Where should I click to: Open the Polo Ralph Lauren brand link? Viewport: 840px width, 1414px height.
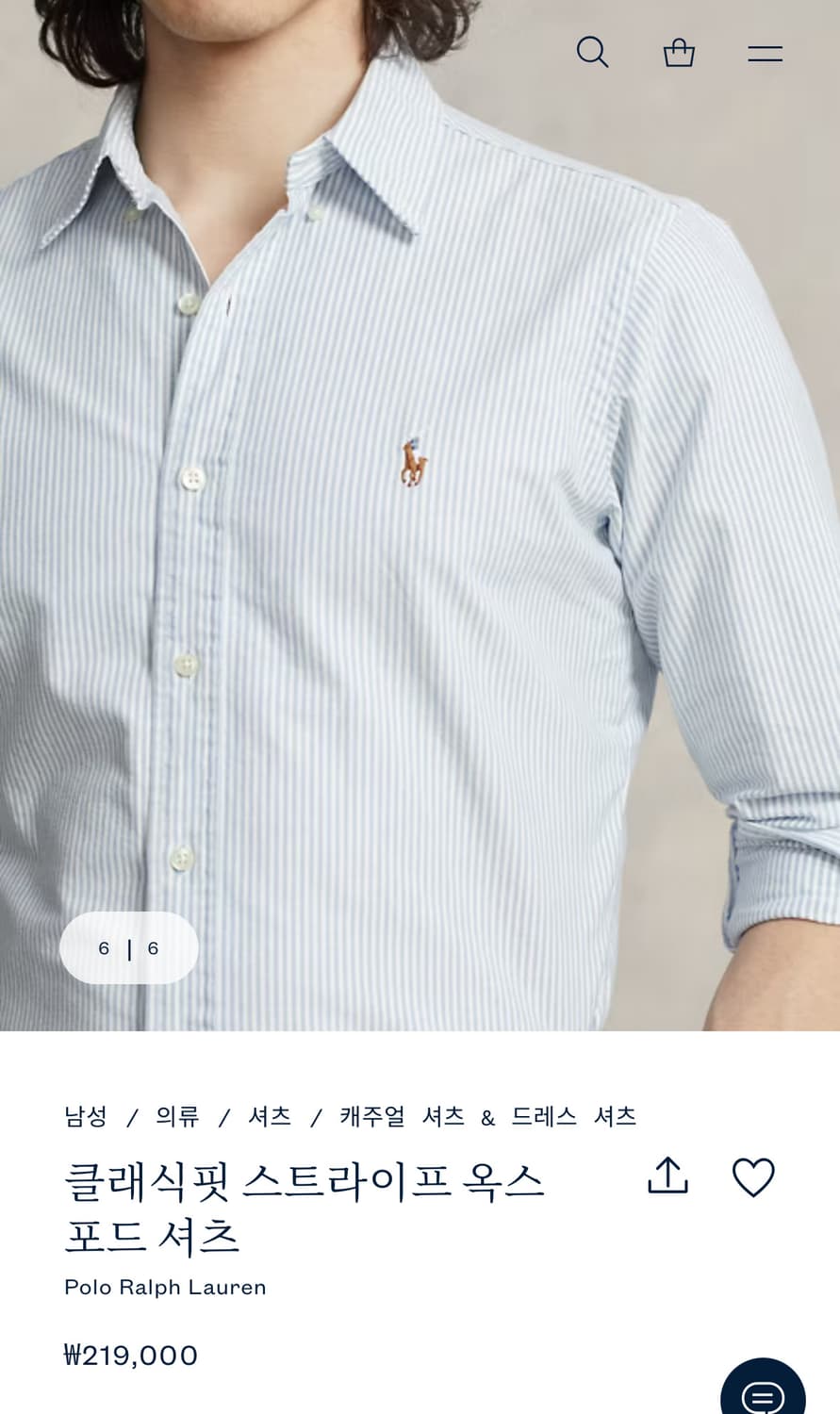point(165,1287)
